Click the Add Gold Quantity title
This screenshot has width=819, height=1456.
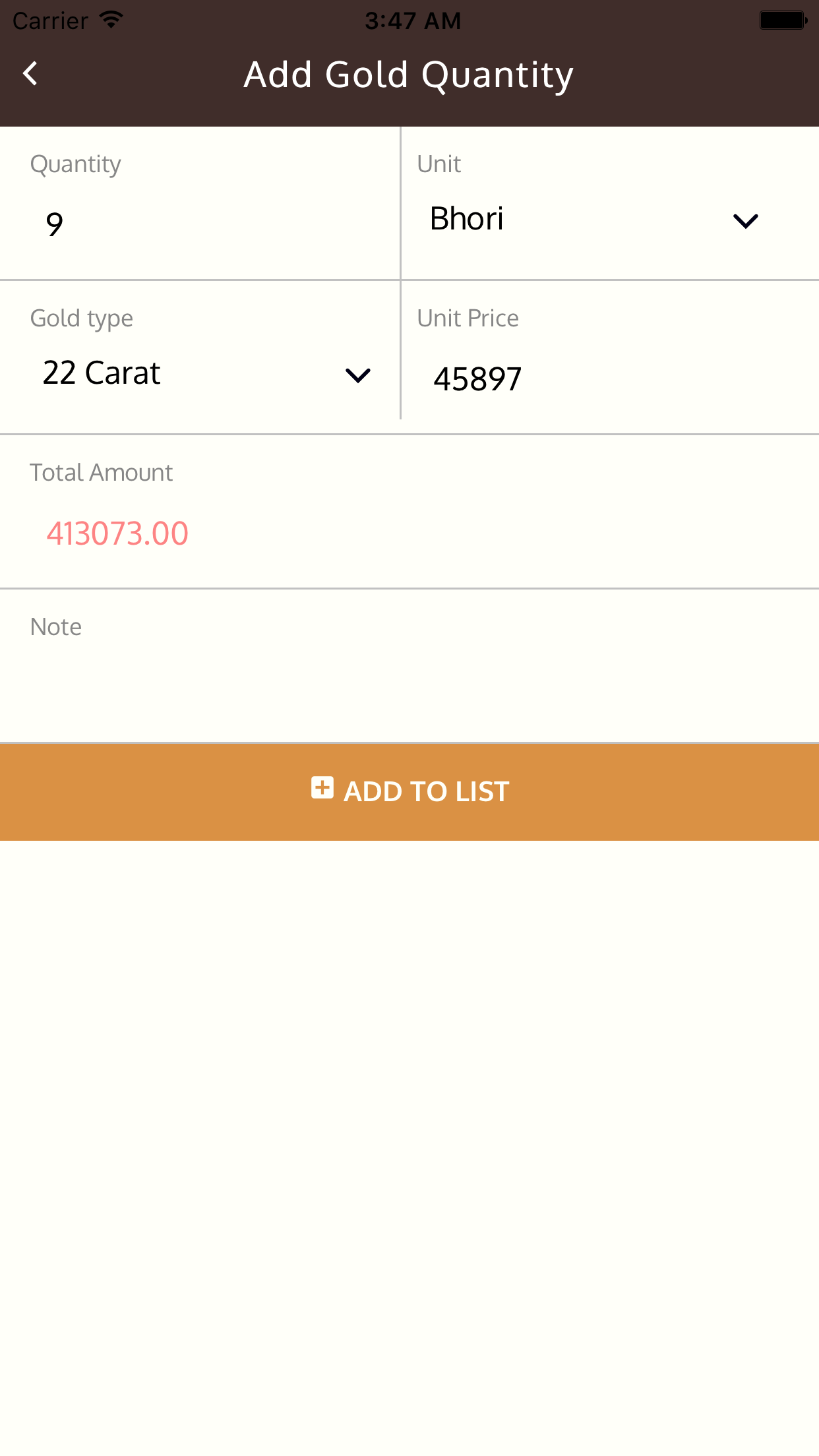(408, 73)
